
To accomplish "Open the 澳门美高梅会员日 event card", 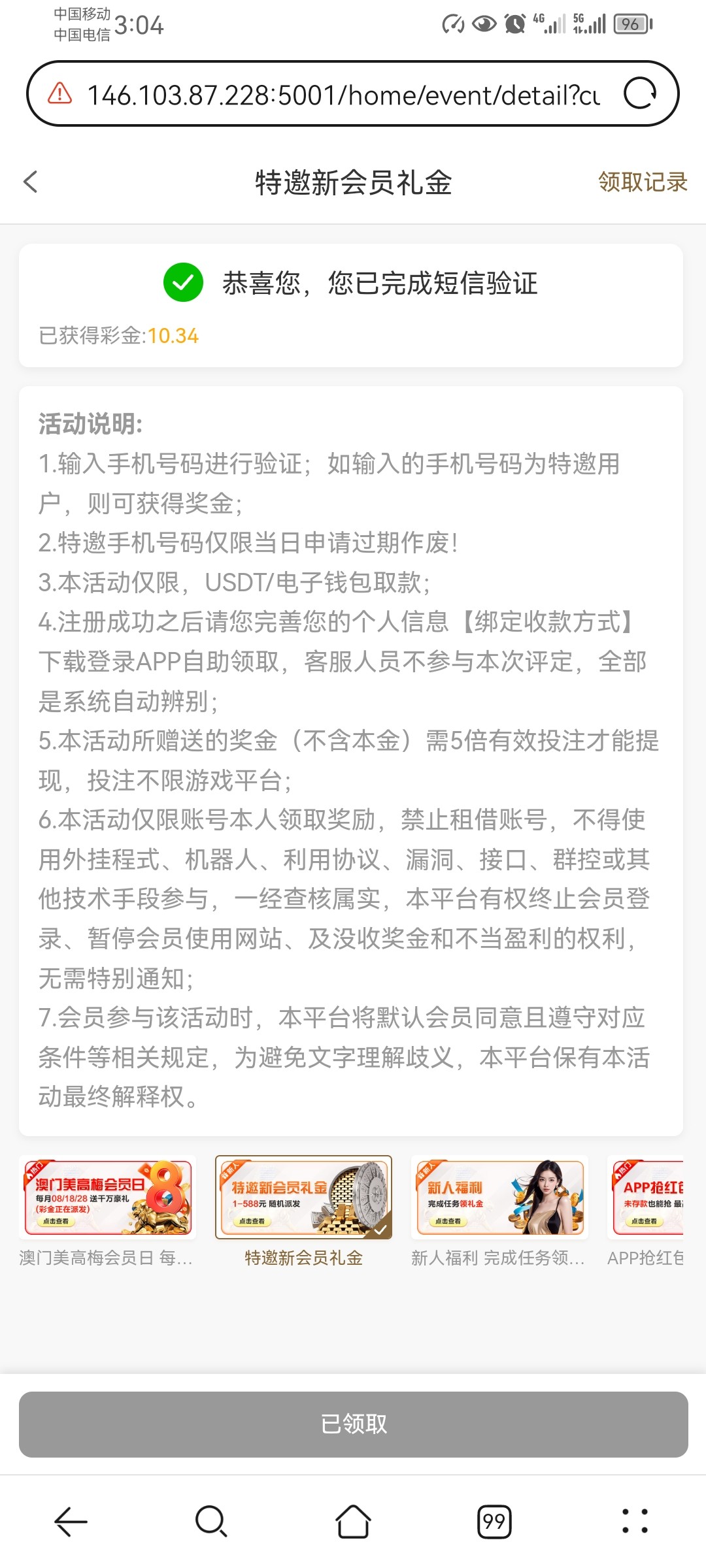I will (108, 1198).
